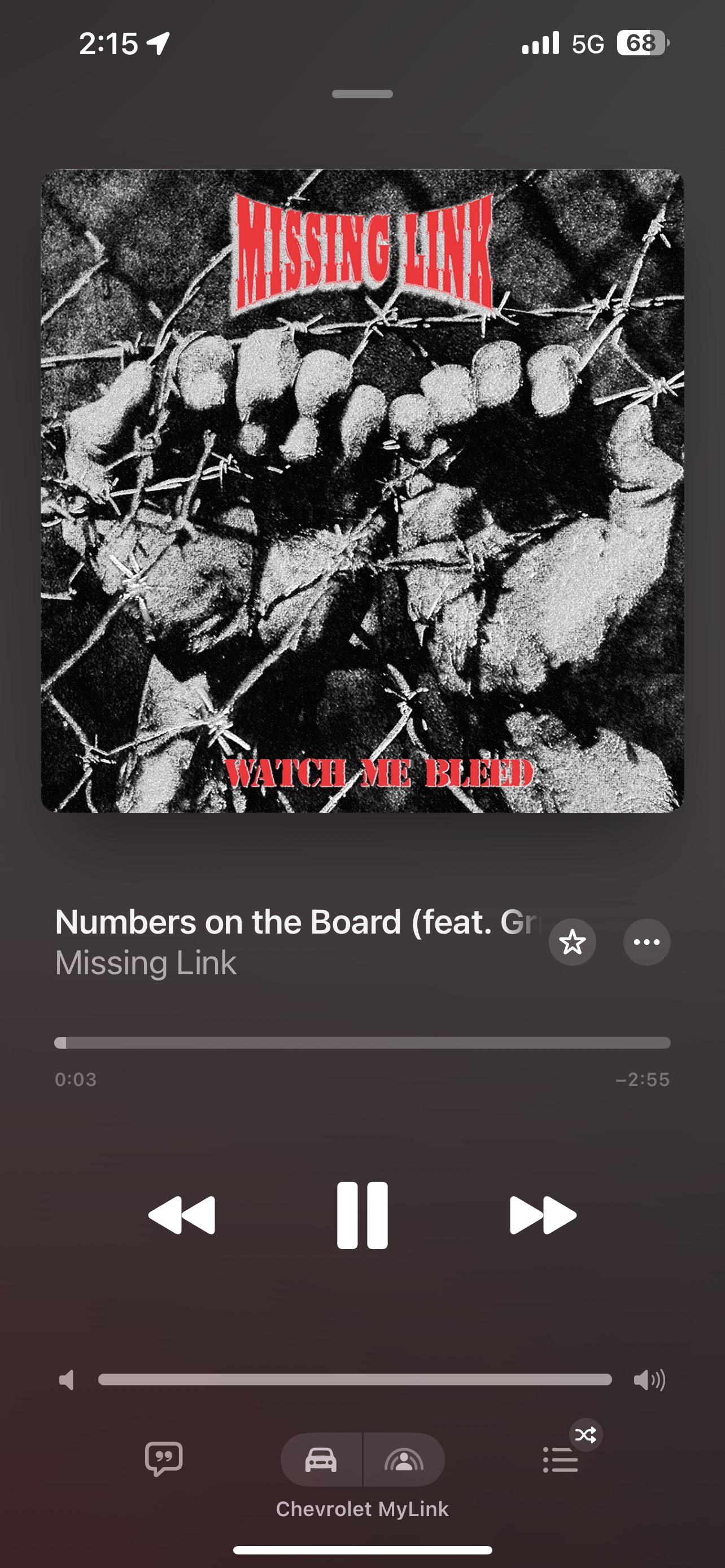725x1568 pixels.
Task: Open the Up Next queue list
Action: point(561,1460)
